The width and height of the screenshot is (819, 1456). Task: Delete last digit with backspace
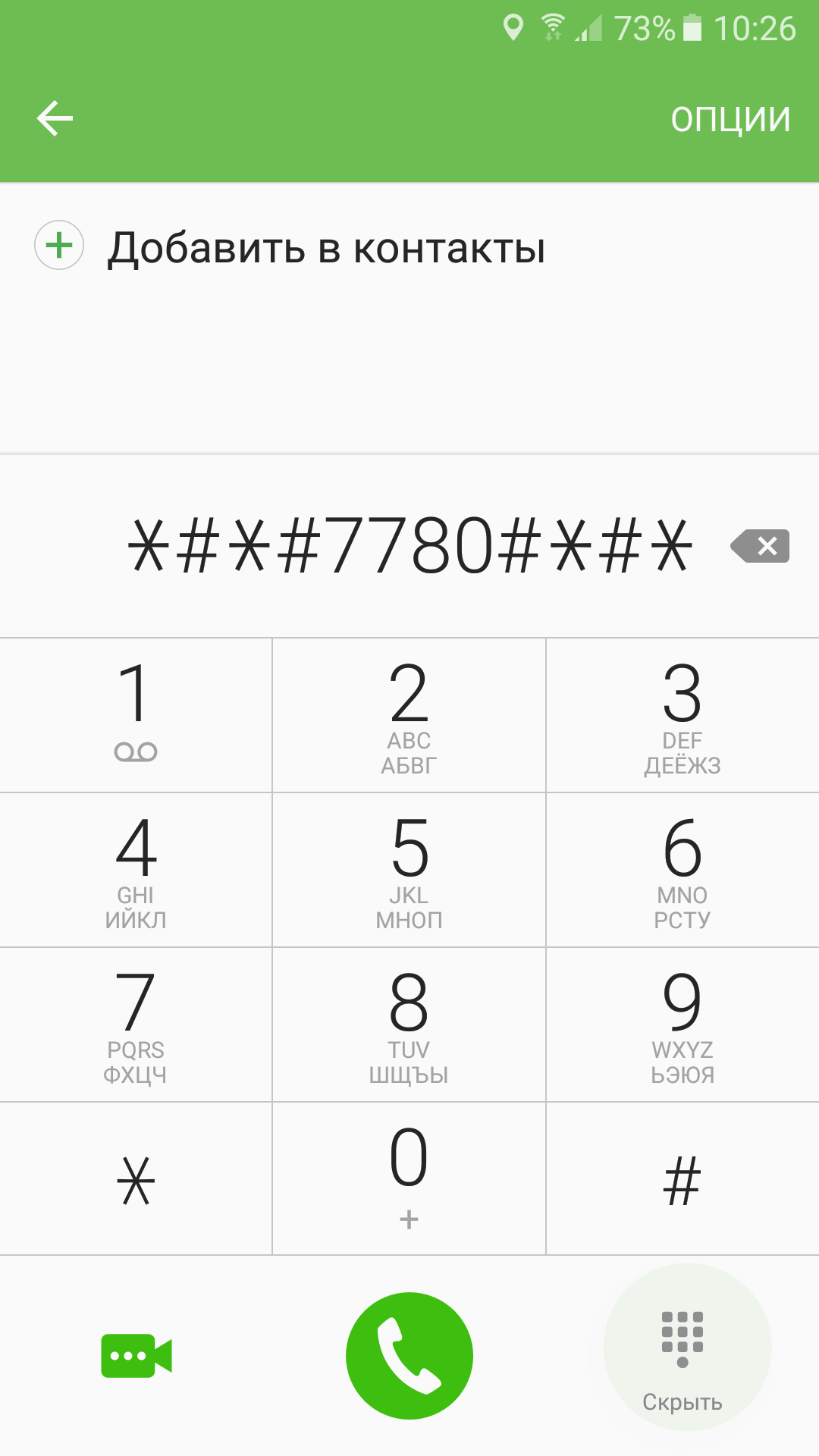(760, 546)
